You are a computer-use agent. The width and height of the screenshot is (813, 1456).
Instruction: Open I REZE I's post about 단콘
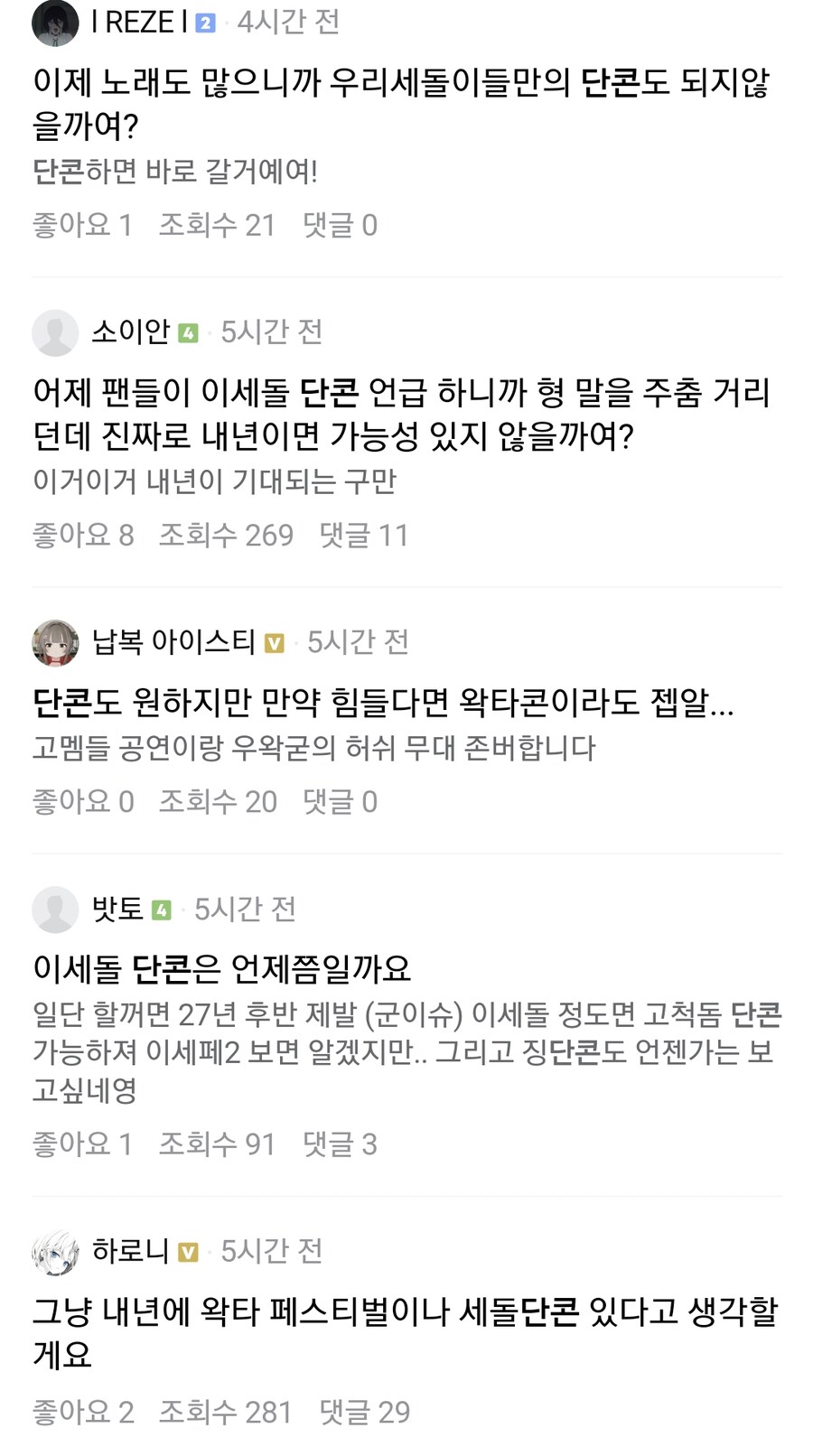400,103
